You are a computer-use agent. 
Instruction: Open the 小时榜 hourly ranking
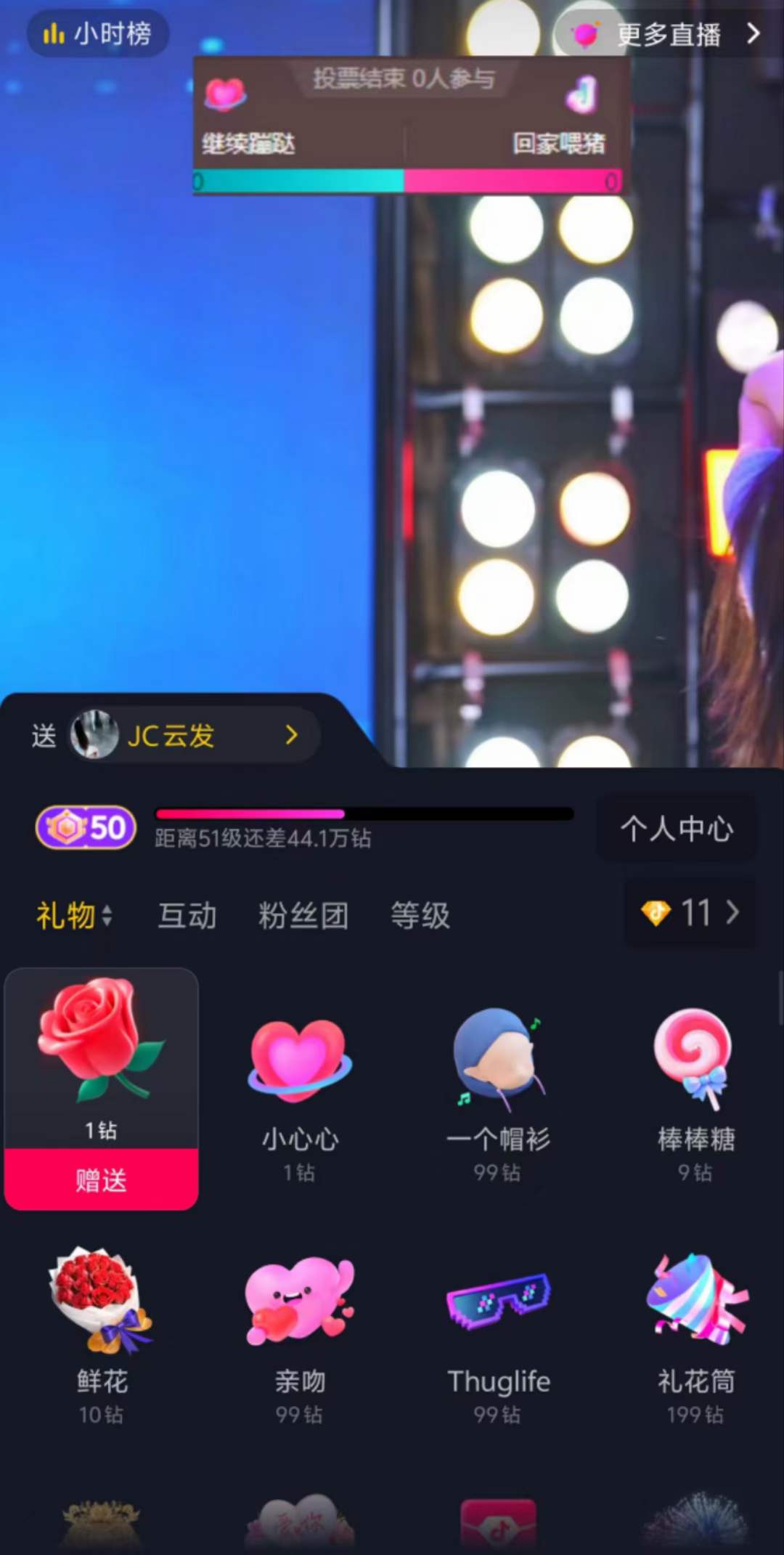click(98, 34)
